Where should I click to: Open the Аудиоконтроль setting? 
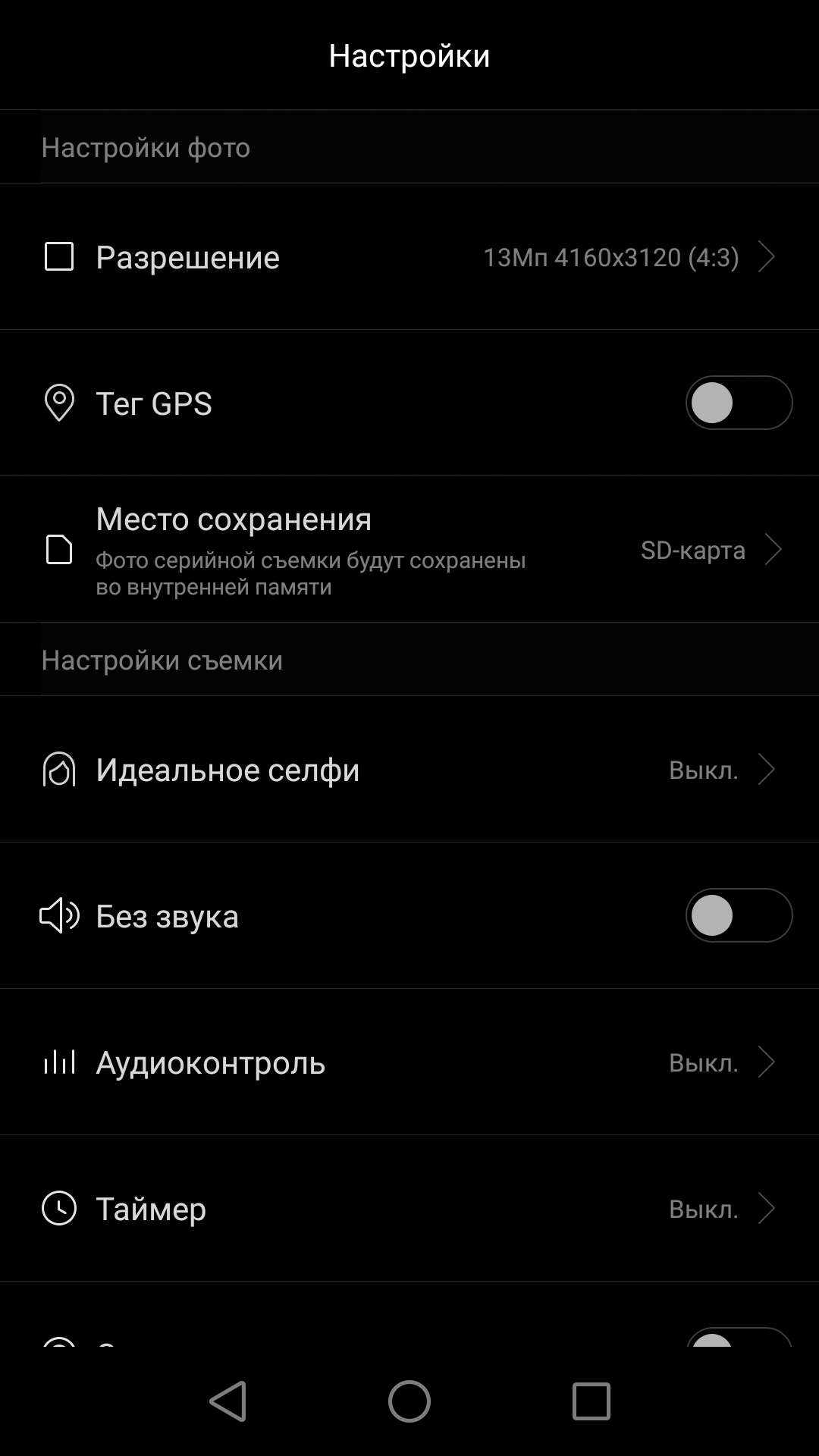(409, 1062)
